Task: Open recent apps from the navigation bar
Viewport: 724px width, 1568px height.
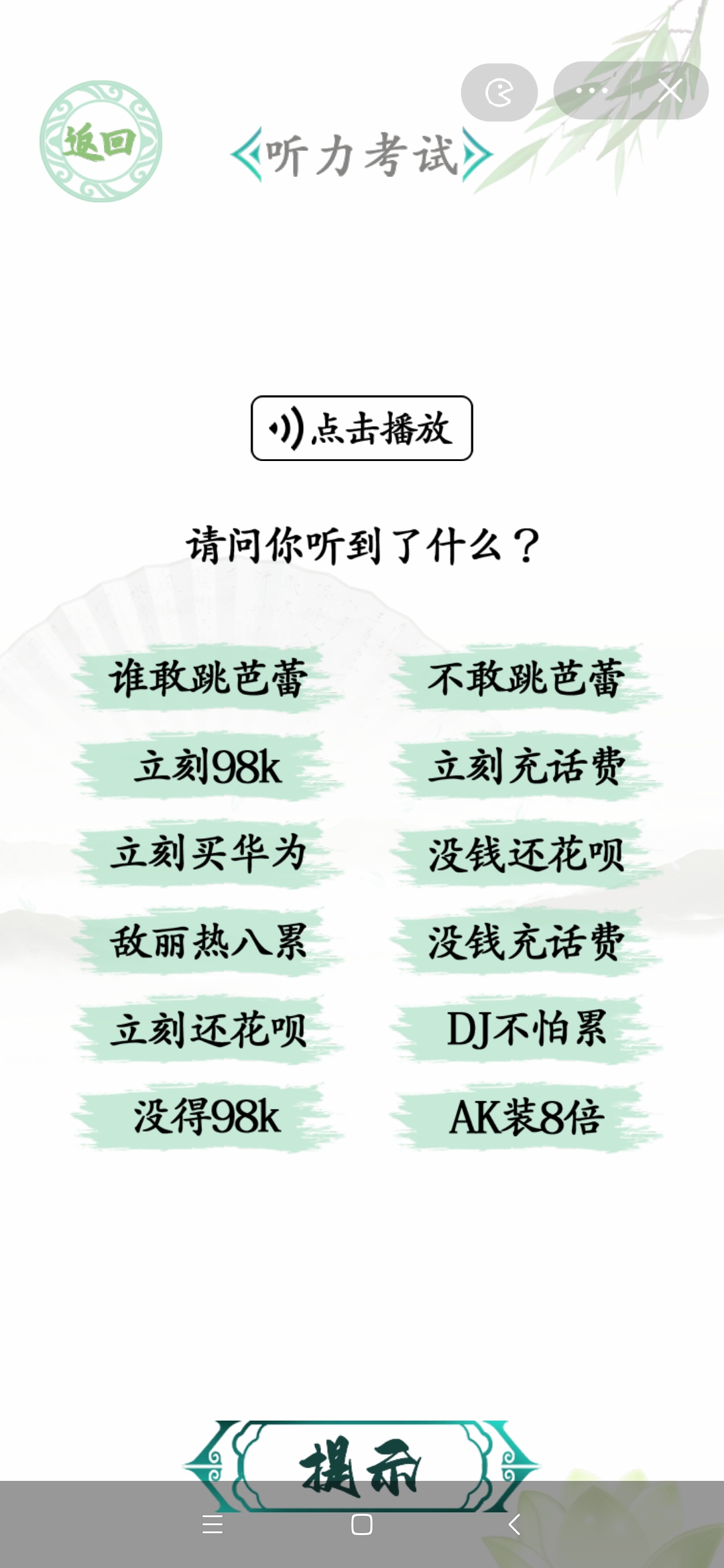Action: coord(213,1525)
